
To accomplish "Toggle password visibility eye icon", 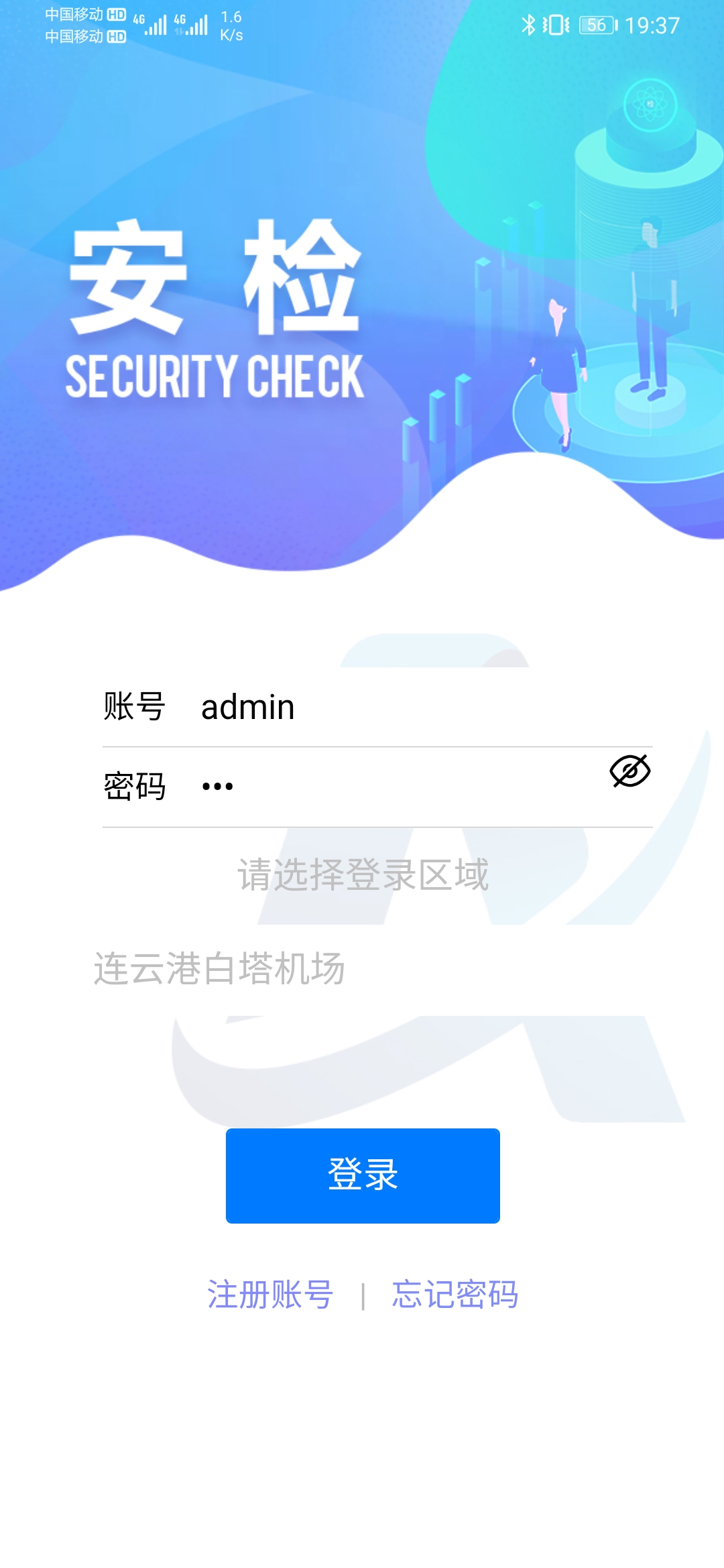I will 629,771.
